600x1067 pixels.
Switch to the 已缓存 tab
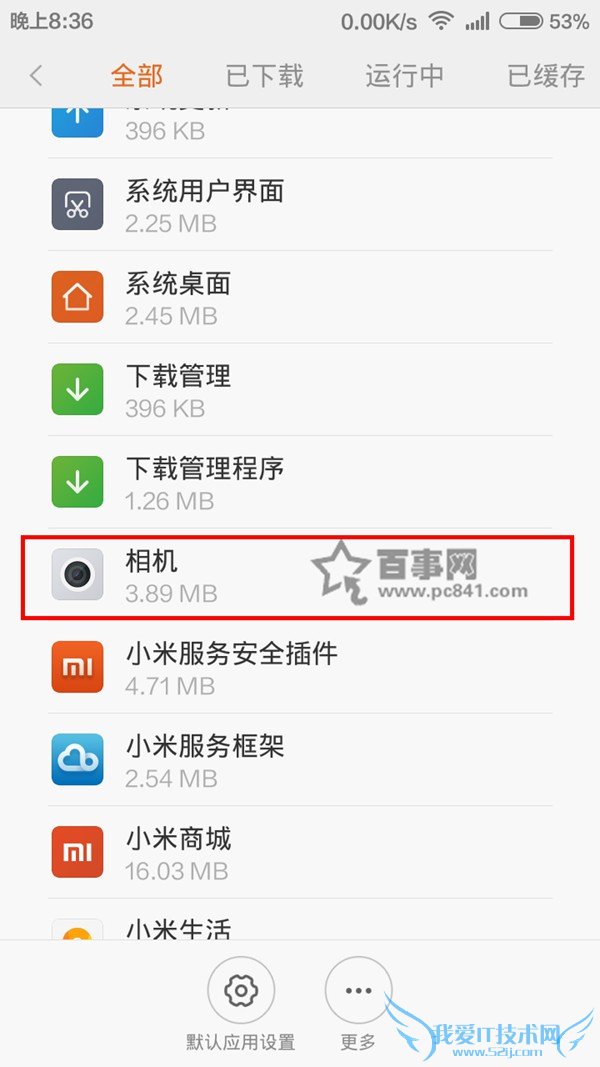click(x=545, y=76)
